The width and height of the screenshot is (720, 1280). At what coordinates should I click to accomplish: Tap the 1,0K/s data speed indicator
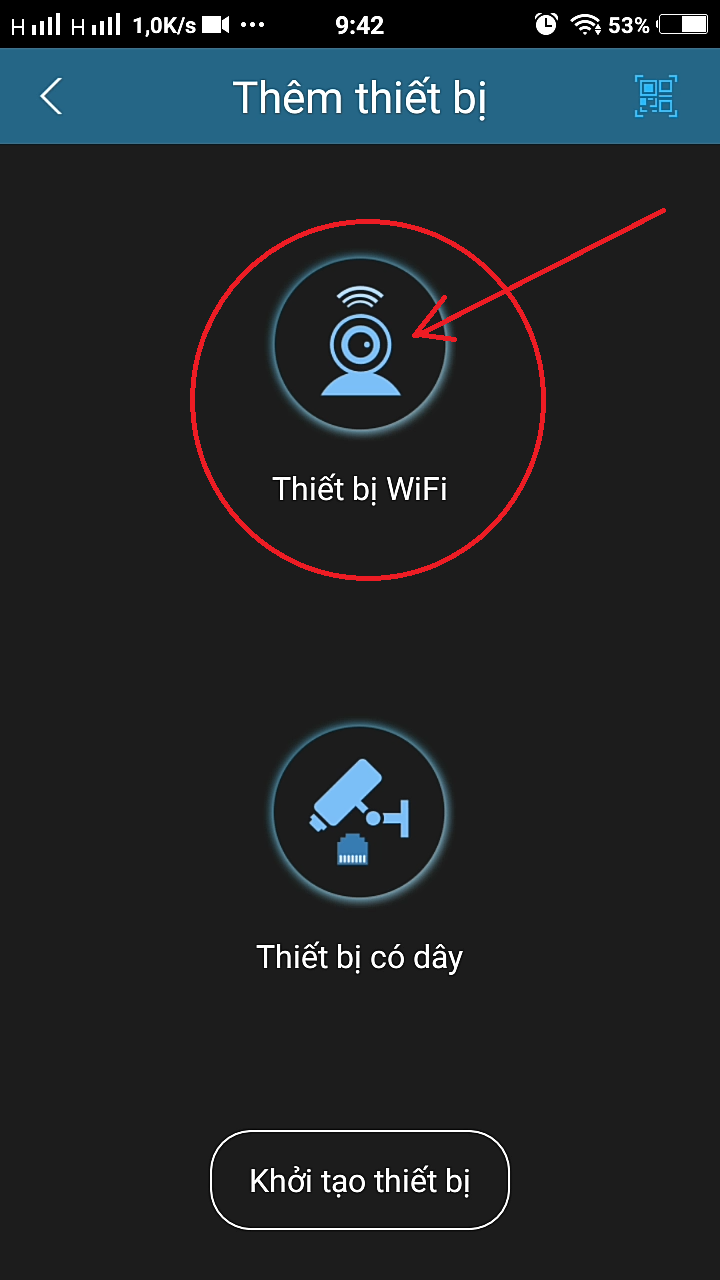coord(163,24)
